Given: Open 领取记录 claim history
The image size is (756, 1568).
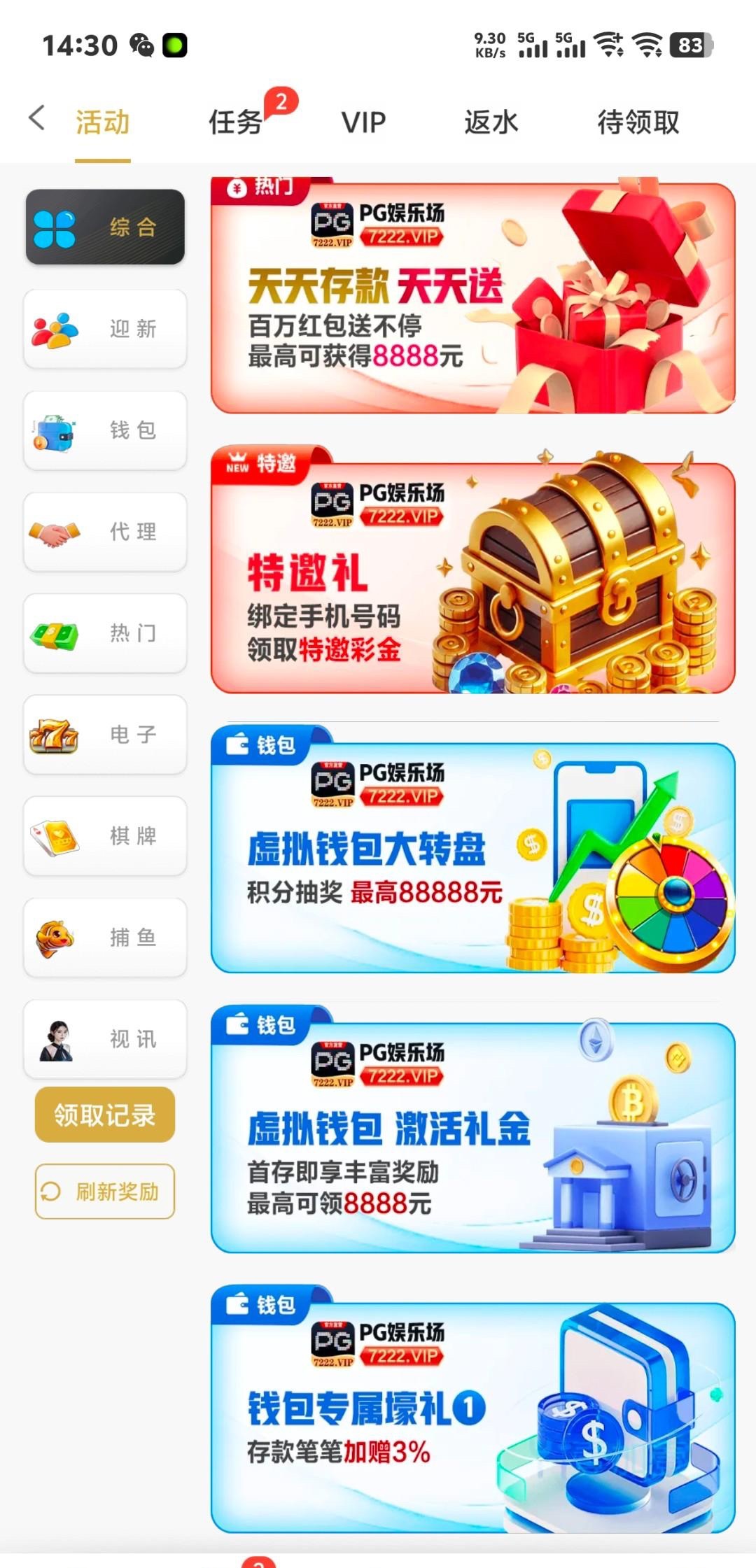Looking at the screenshot, I should point(105,1115).
